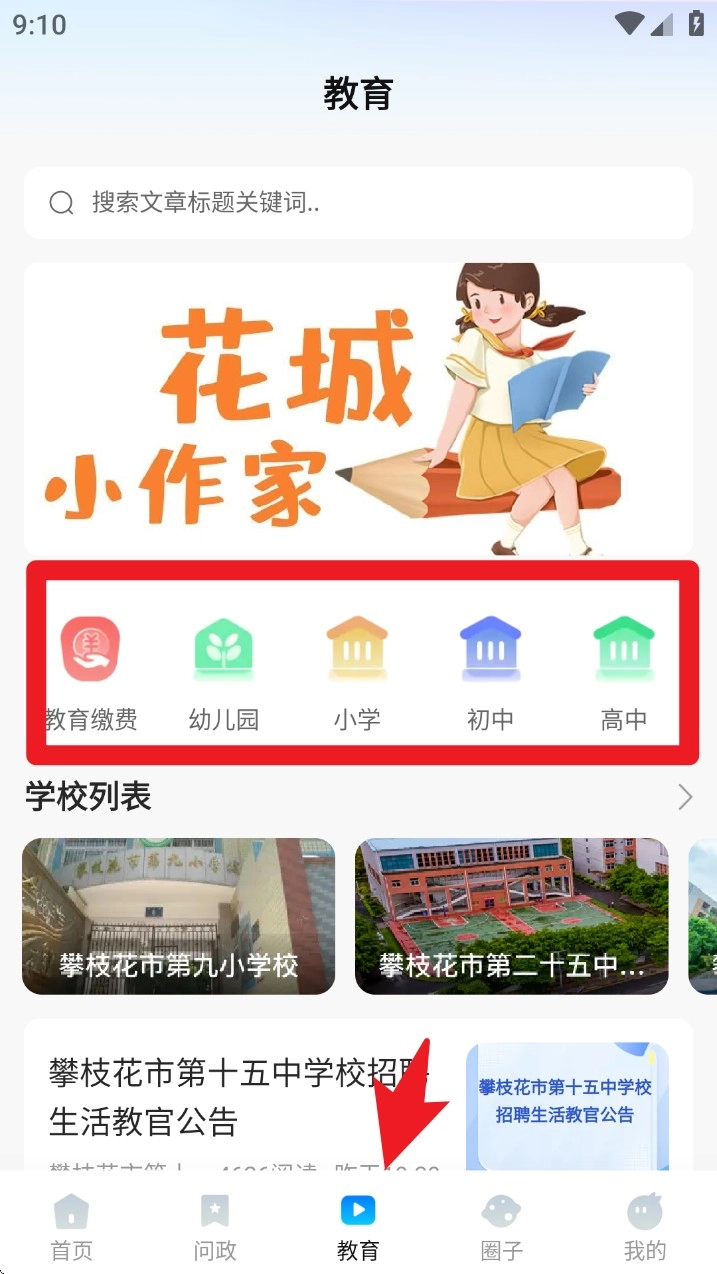Open the article title search box
The height and width of the screenshot is (1274, 717).
[358, 203]
